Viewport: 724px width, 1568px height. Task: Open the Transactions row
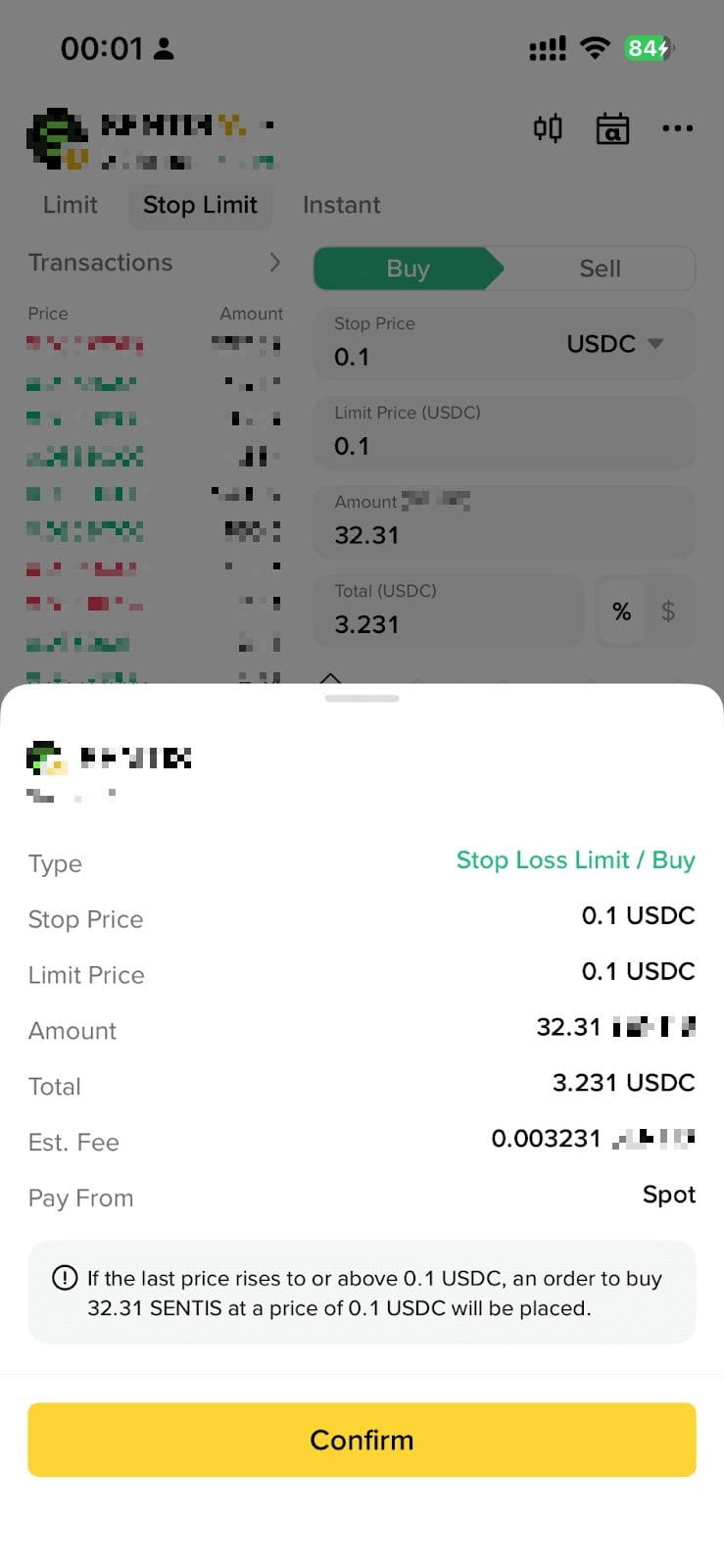(x=154, y=263)
